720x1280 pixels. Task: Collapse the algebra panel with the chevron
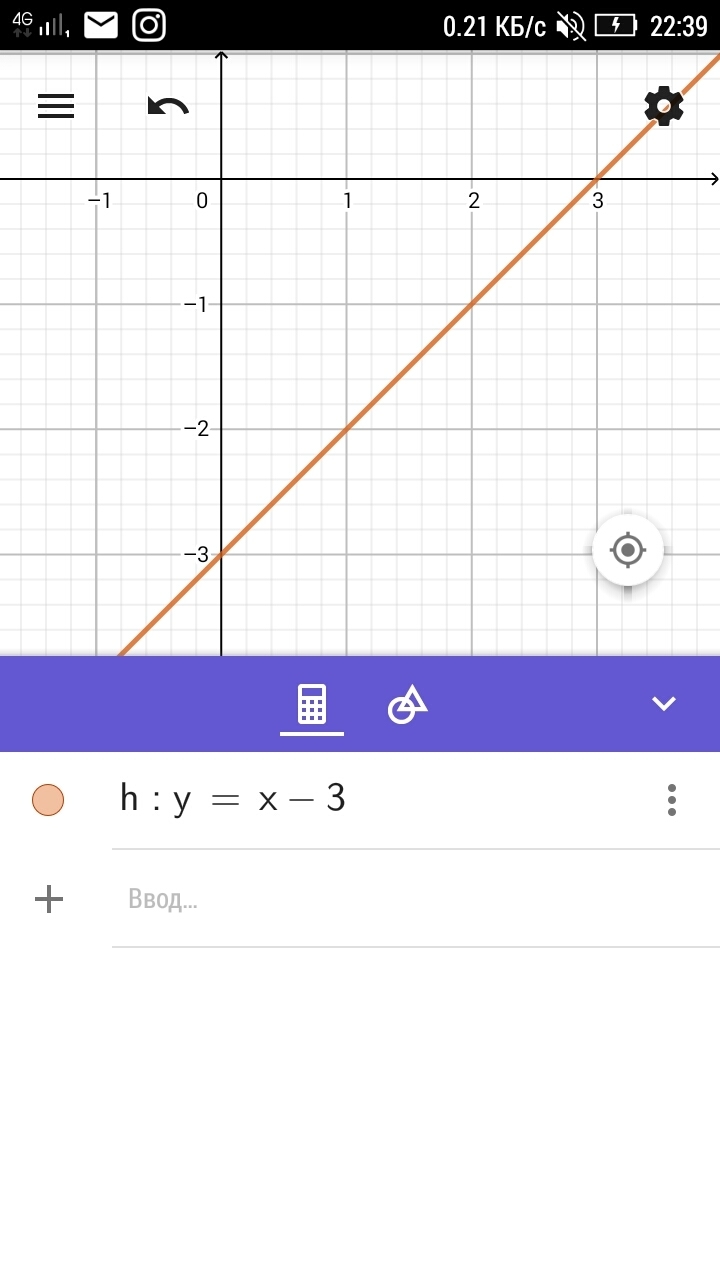[664, 704]
